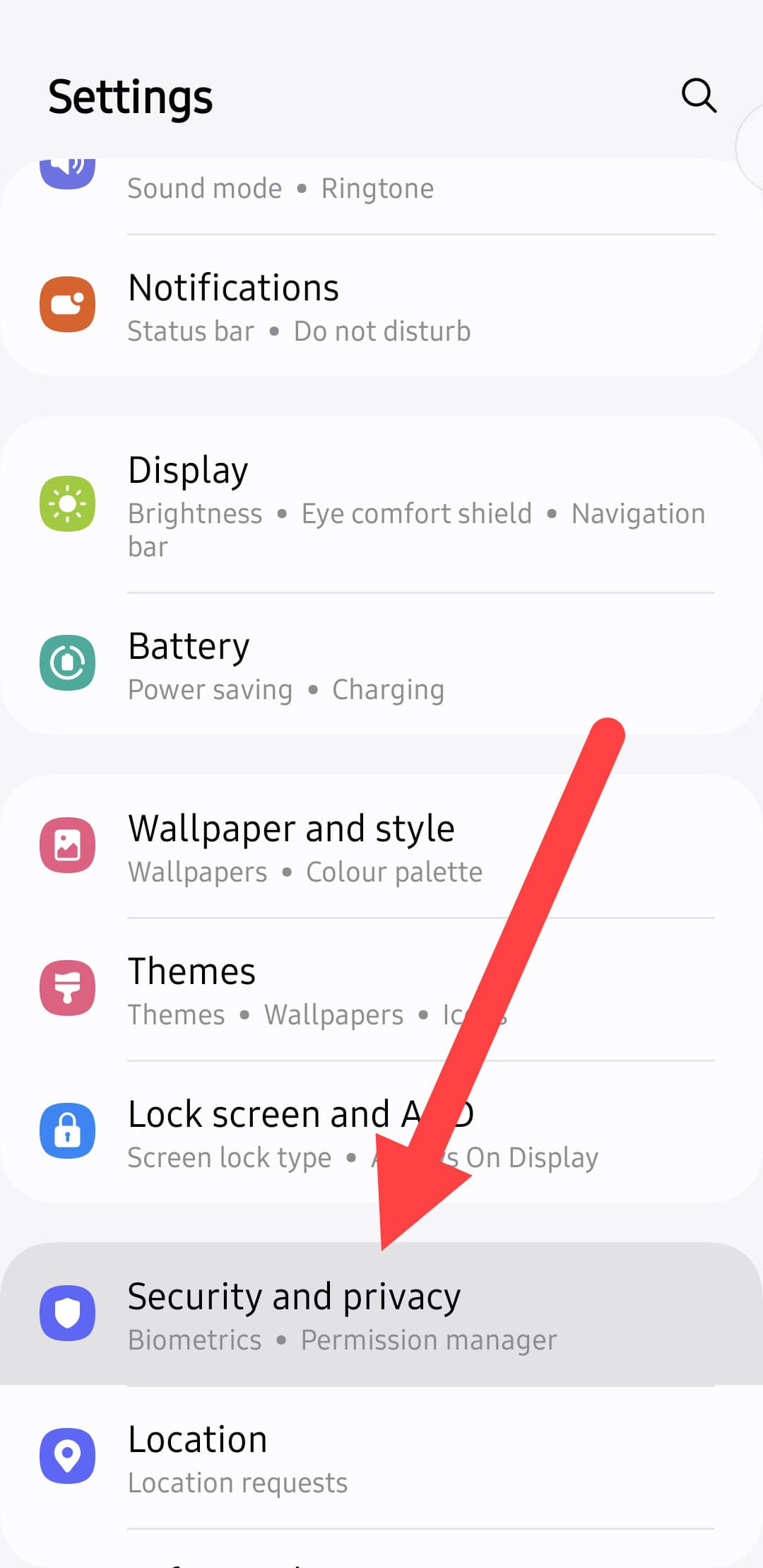Select the Security and privacy shield icon
This screenshot has height=1568, width=763.
67,1313
